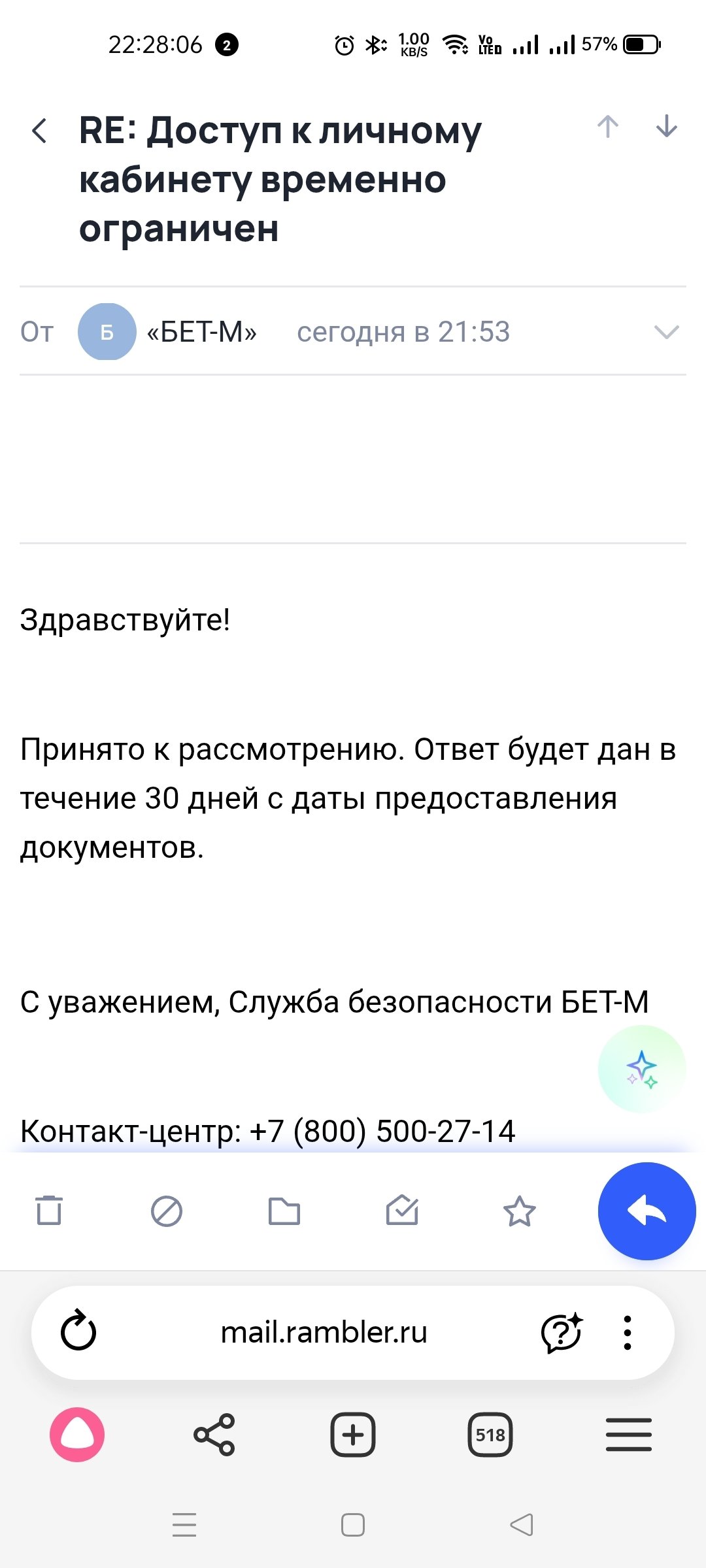The height and width of the screenshot is (1568, 706).
Task: Reload the mail.rambler.ru page
Action: click(78, 1332)
